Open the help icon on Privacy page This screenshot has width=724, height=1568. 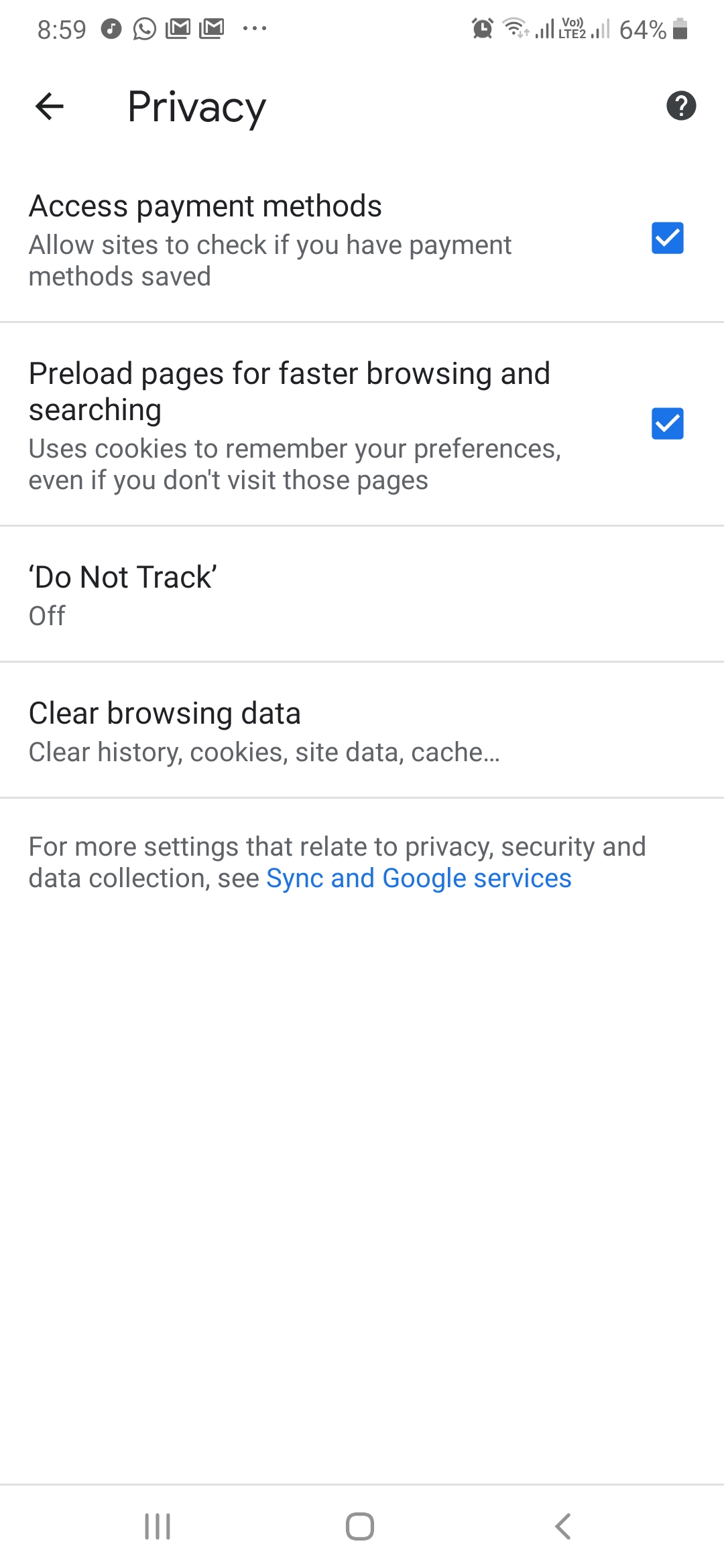click(x=681, y=106)
